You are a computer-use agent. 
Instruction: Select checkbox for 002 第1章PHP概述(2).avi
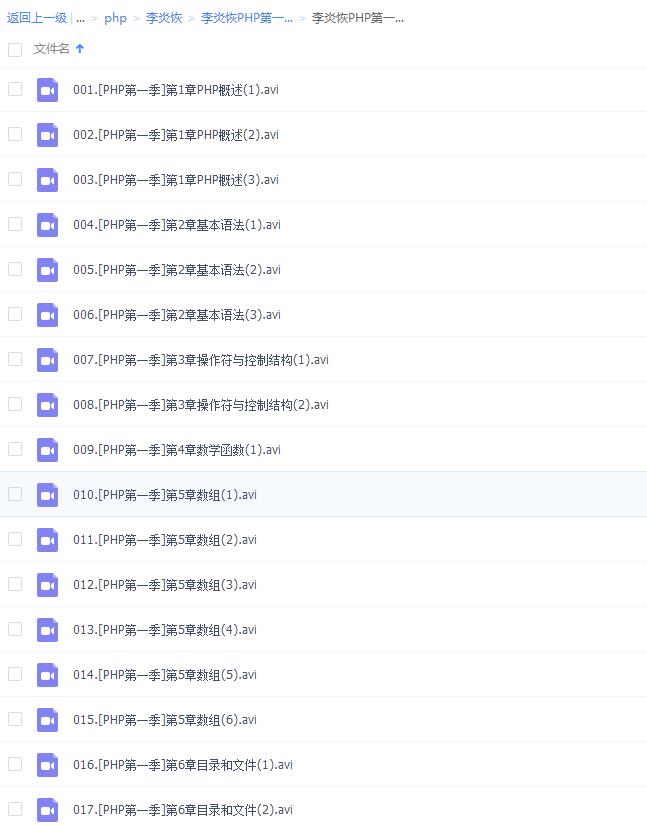(x=15, y=134)
